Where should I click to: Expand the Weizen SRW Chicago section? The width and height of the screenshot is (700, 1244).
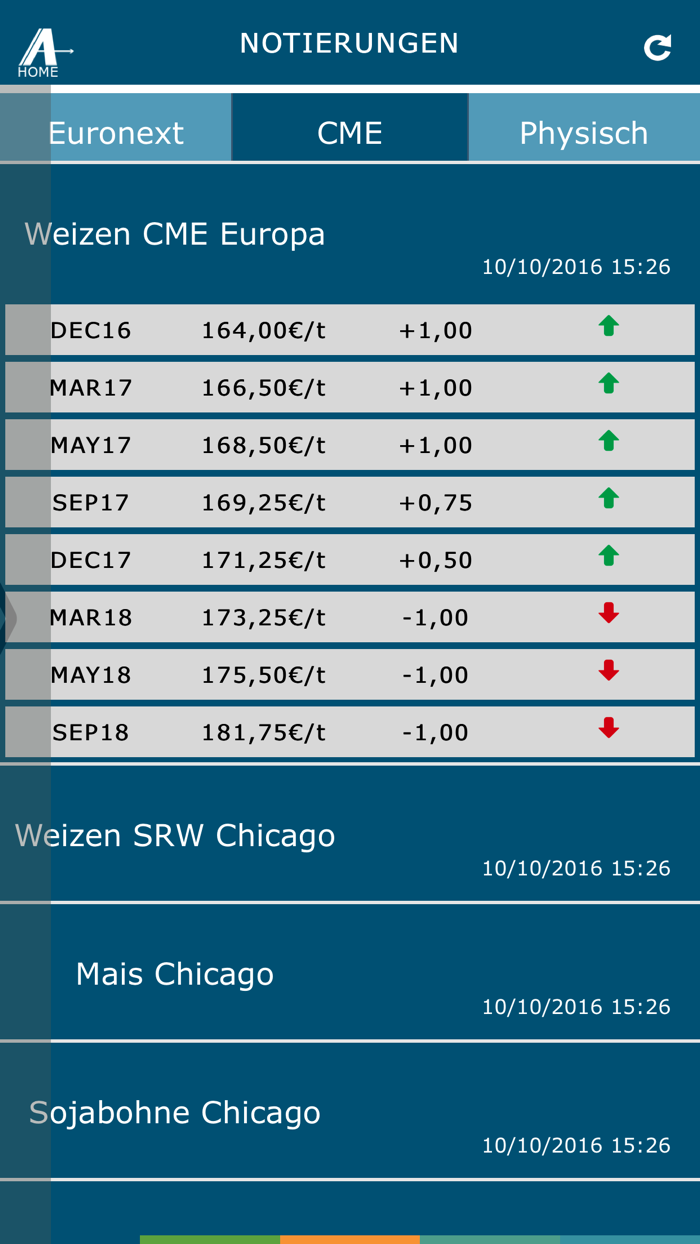(350, 834)
